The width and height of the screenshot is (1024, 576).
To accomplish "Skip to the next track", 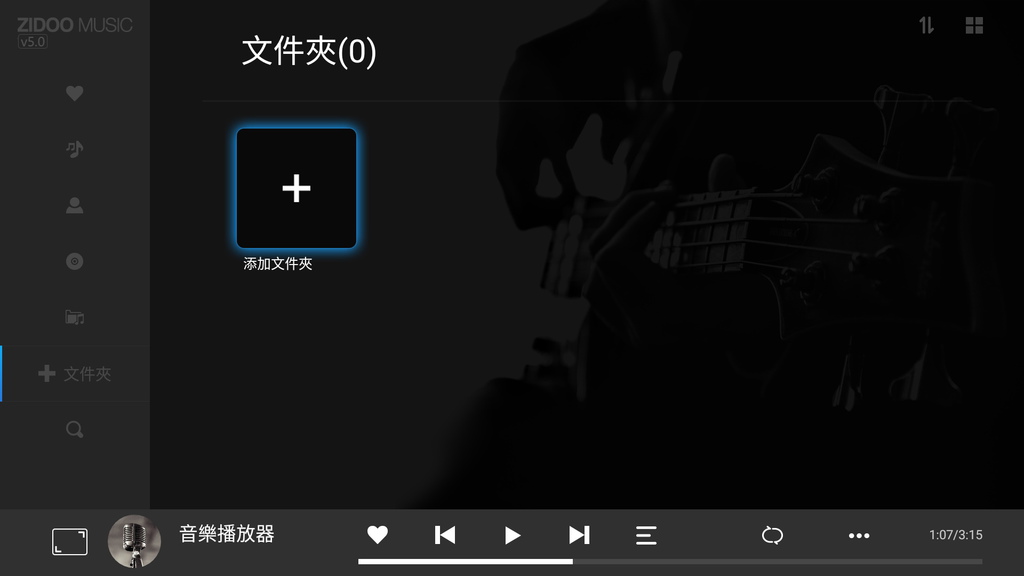I will point(579,535).
